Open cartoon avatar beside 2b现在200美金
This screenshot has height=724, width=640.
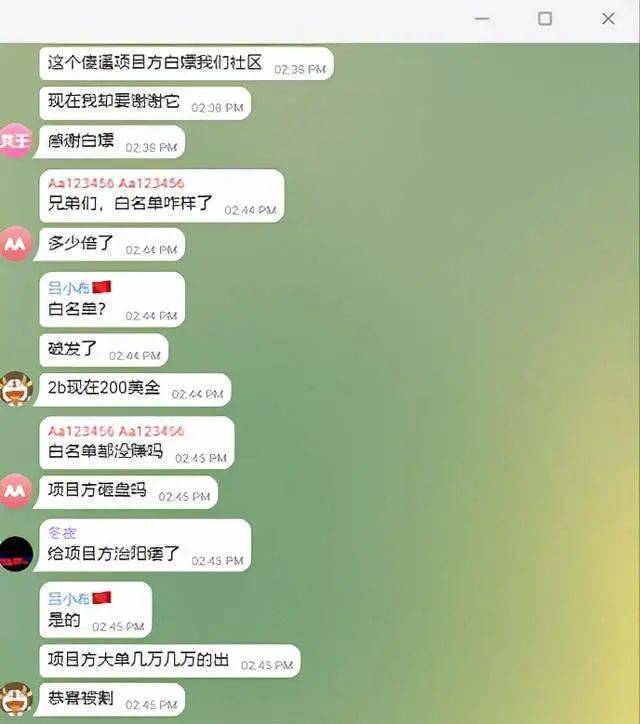[x=16, y=389]
